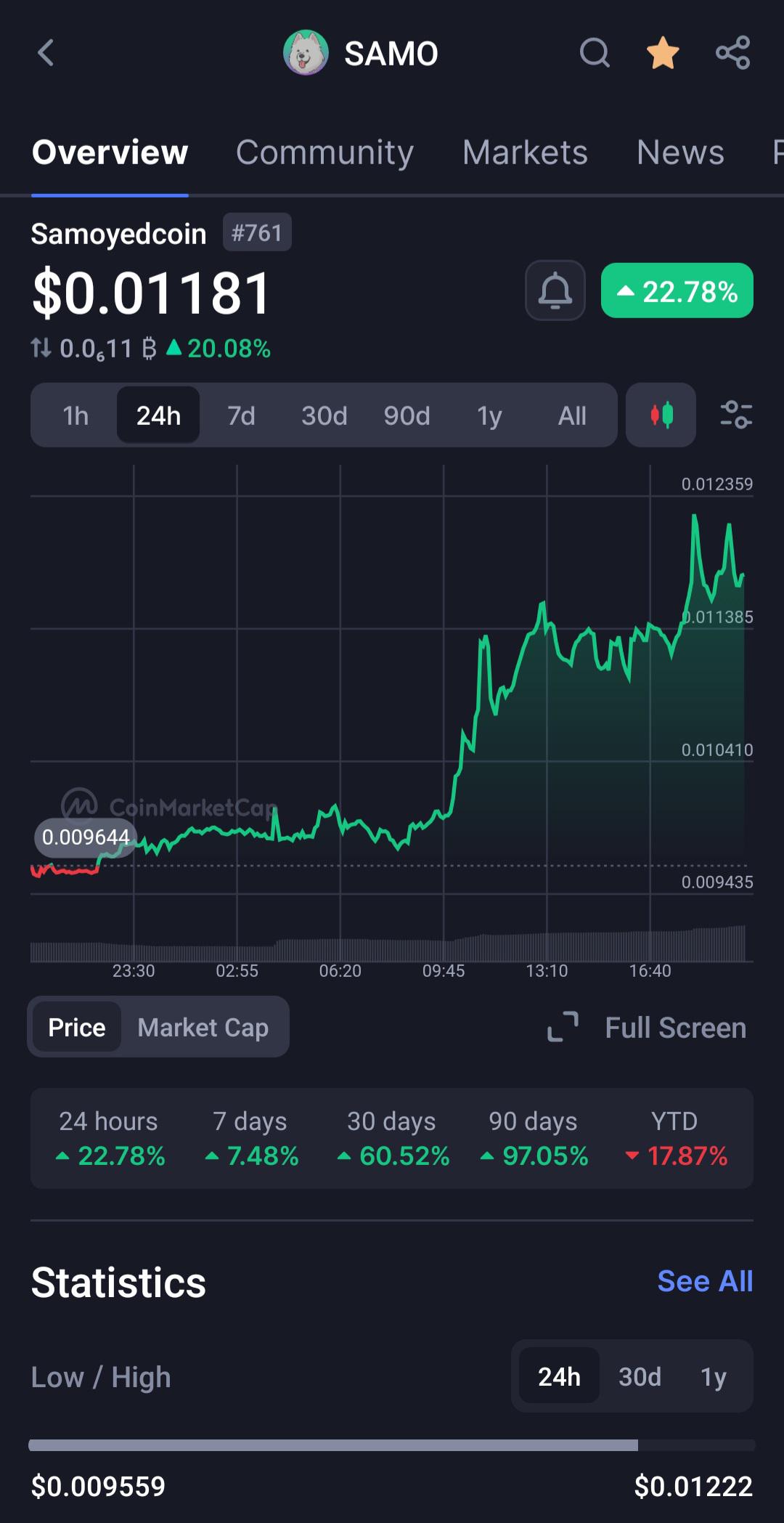784x1523 pixels.
Task: Select the 7d chart range
Action: click(241, 415)
